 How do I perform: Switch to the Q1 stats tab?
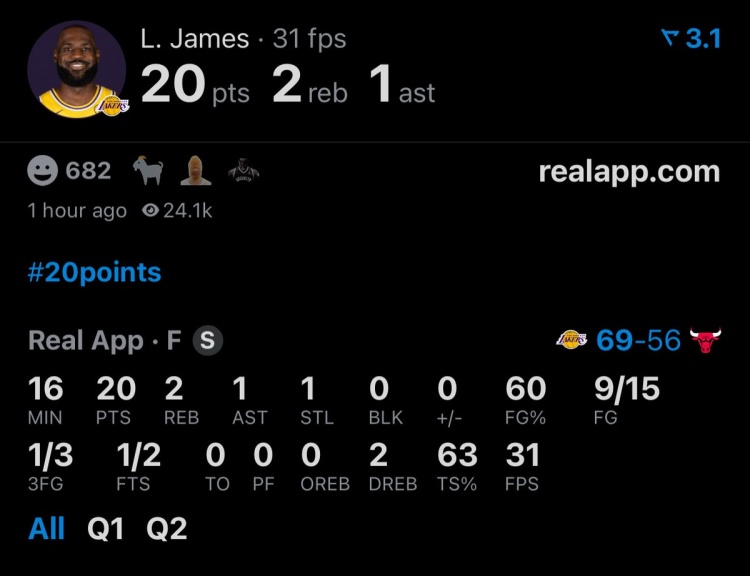(x=106, y=528)
